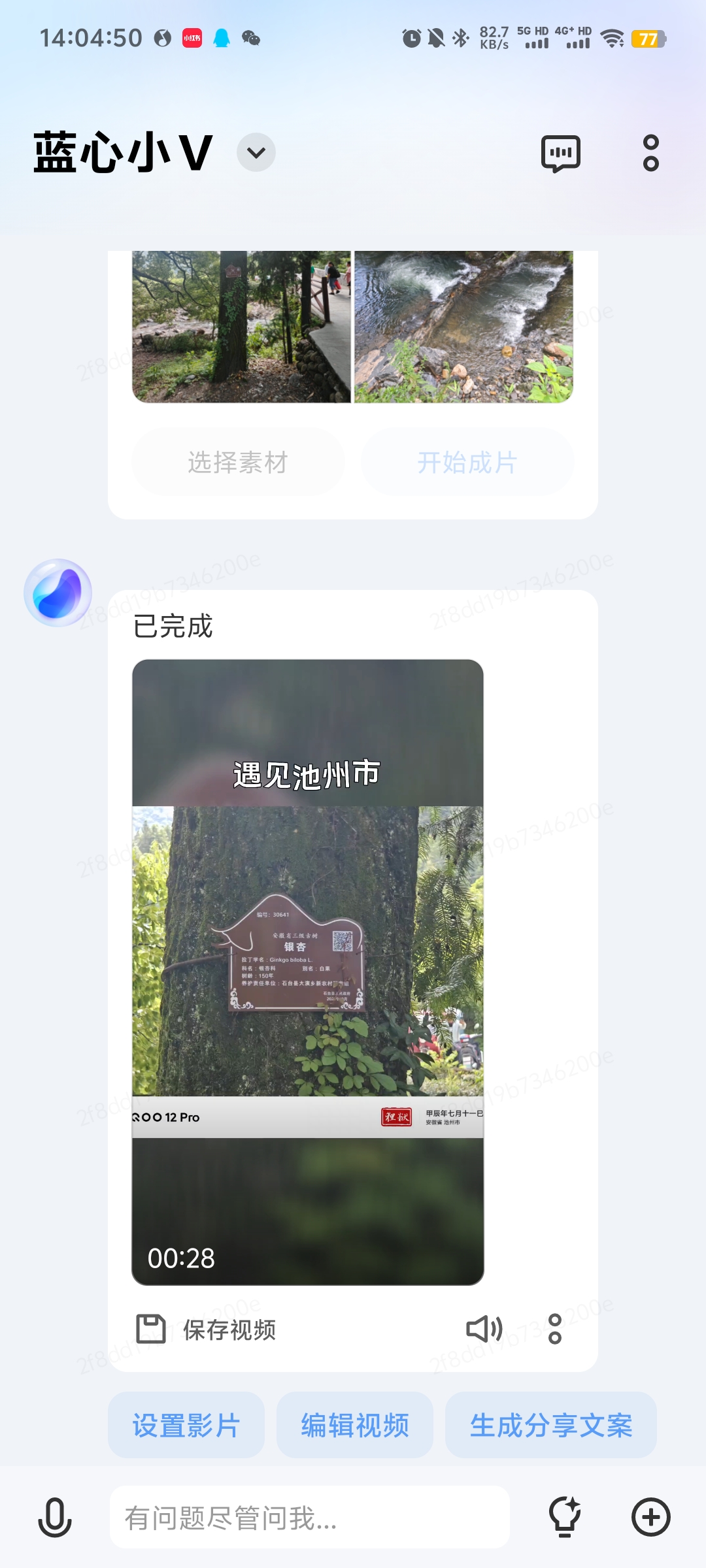This screenshot has width=706, height=1568.
Task: Select the 编辑视频 chip
Action: (x=355, y=1425)
